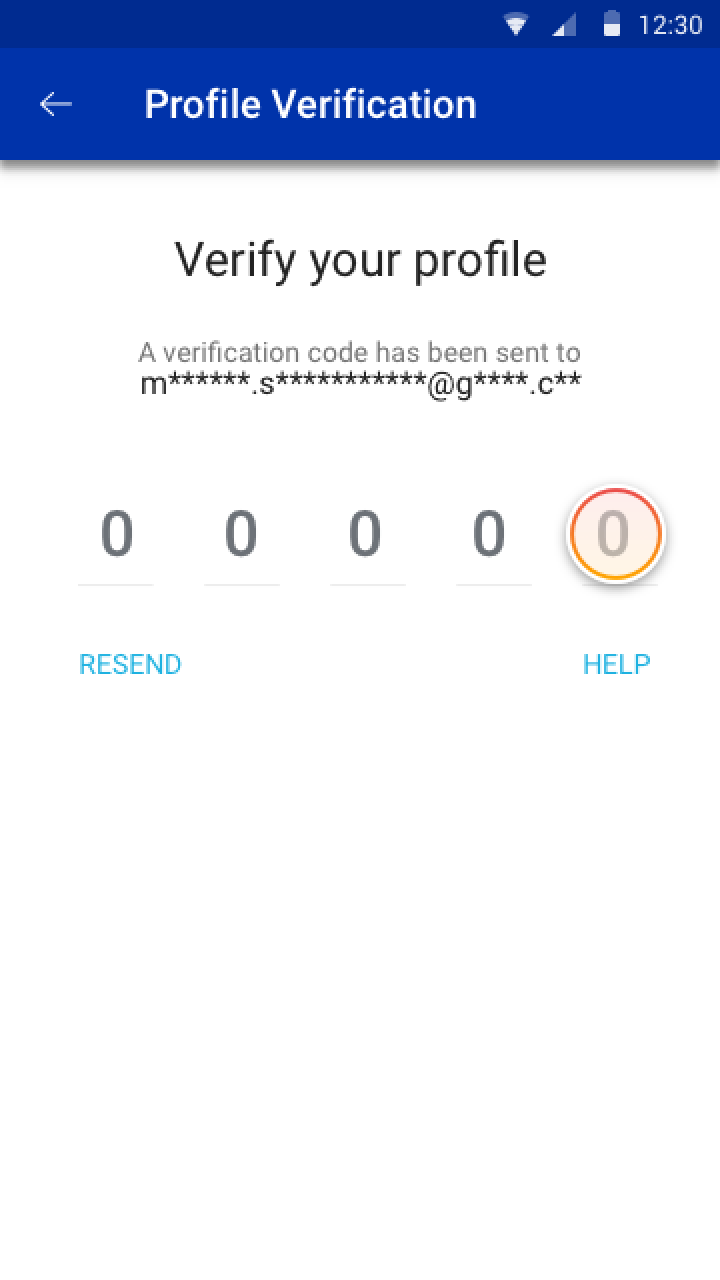This screenshot has height=1280, width=720.
Task: Go back from Profile Verification
Action: pos(56,104)
